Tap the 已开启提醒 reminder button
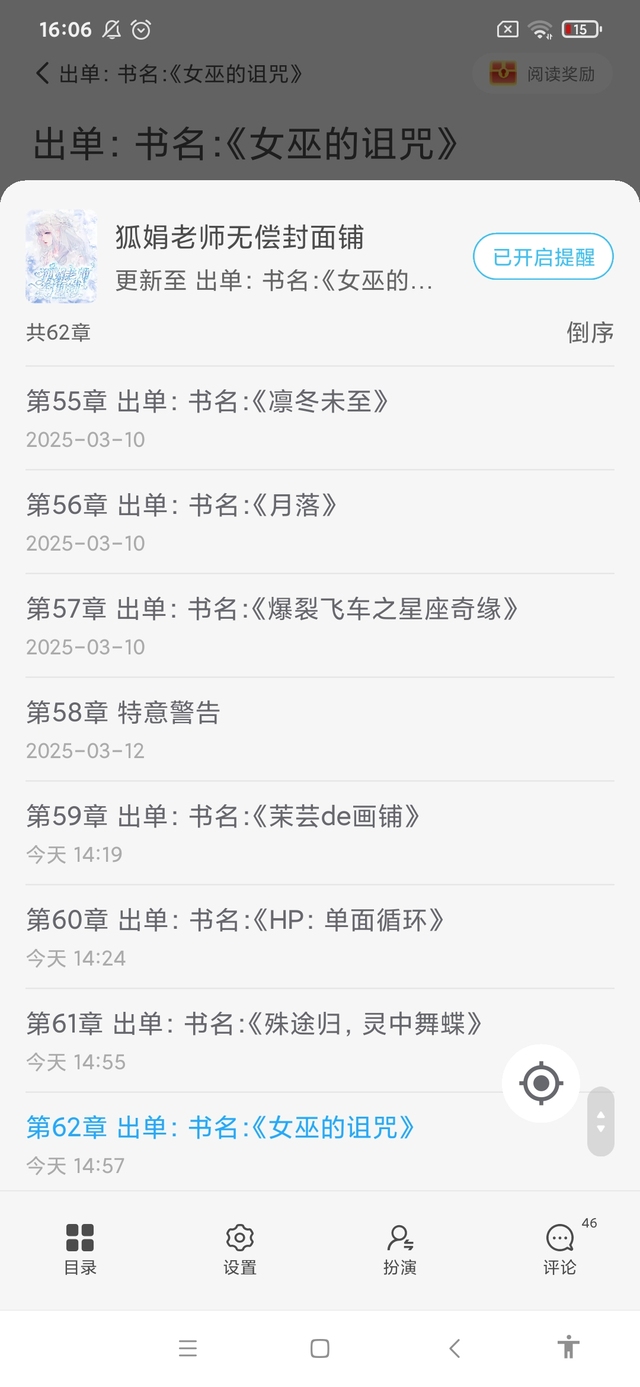The height and width of the screenshot is (1387, 640). 543,257
